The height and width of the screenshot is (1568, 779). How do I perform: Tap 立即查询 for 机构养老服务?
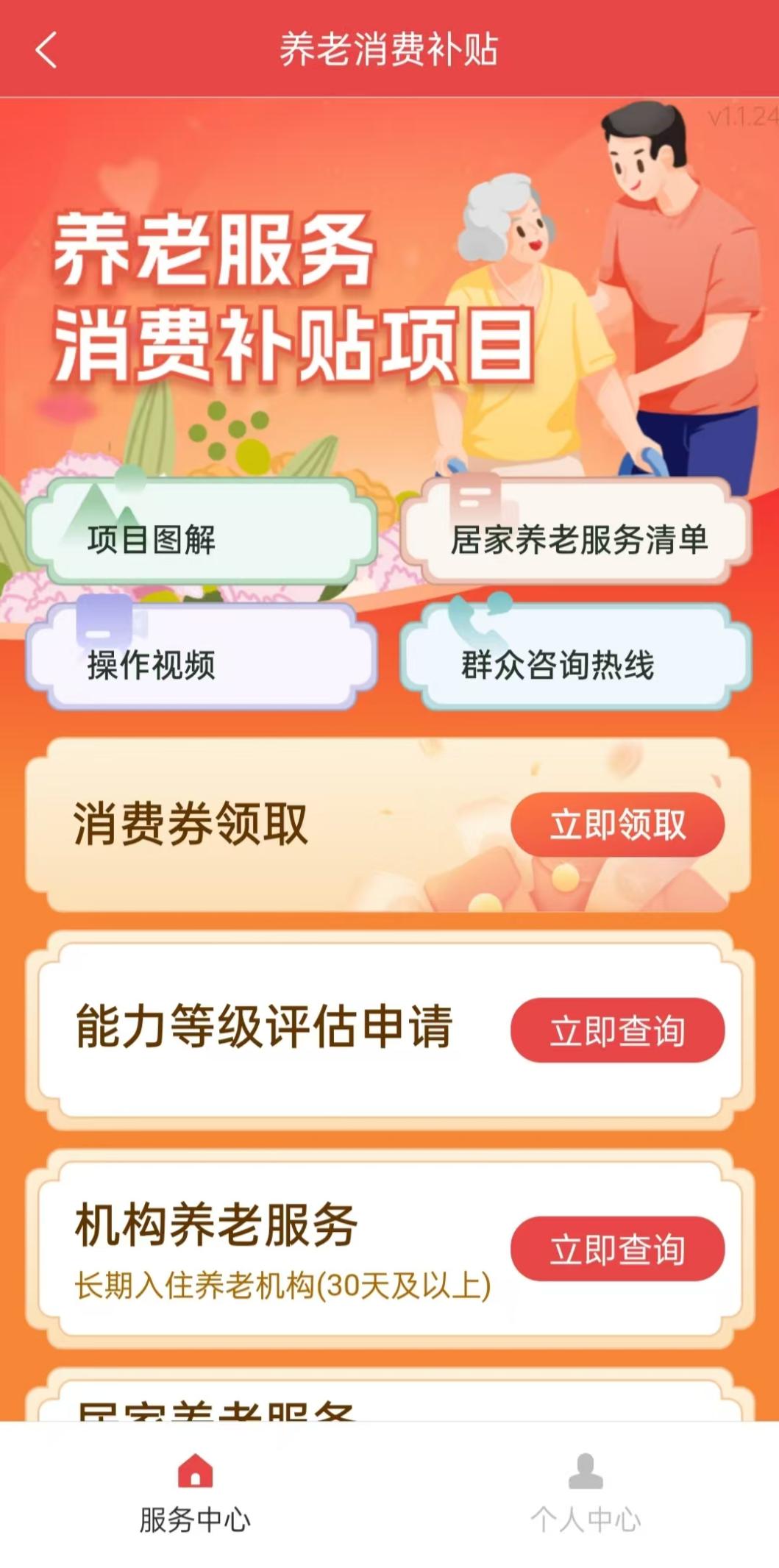(617, 1249)
